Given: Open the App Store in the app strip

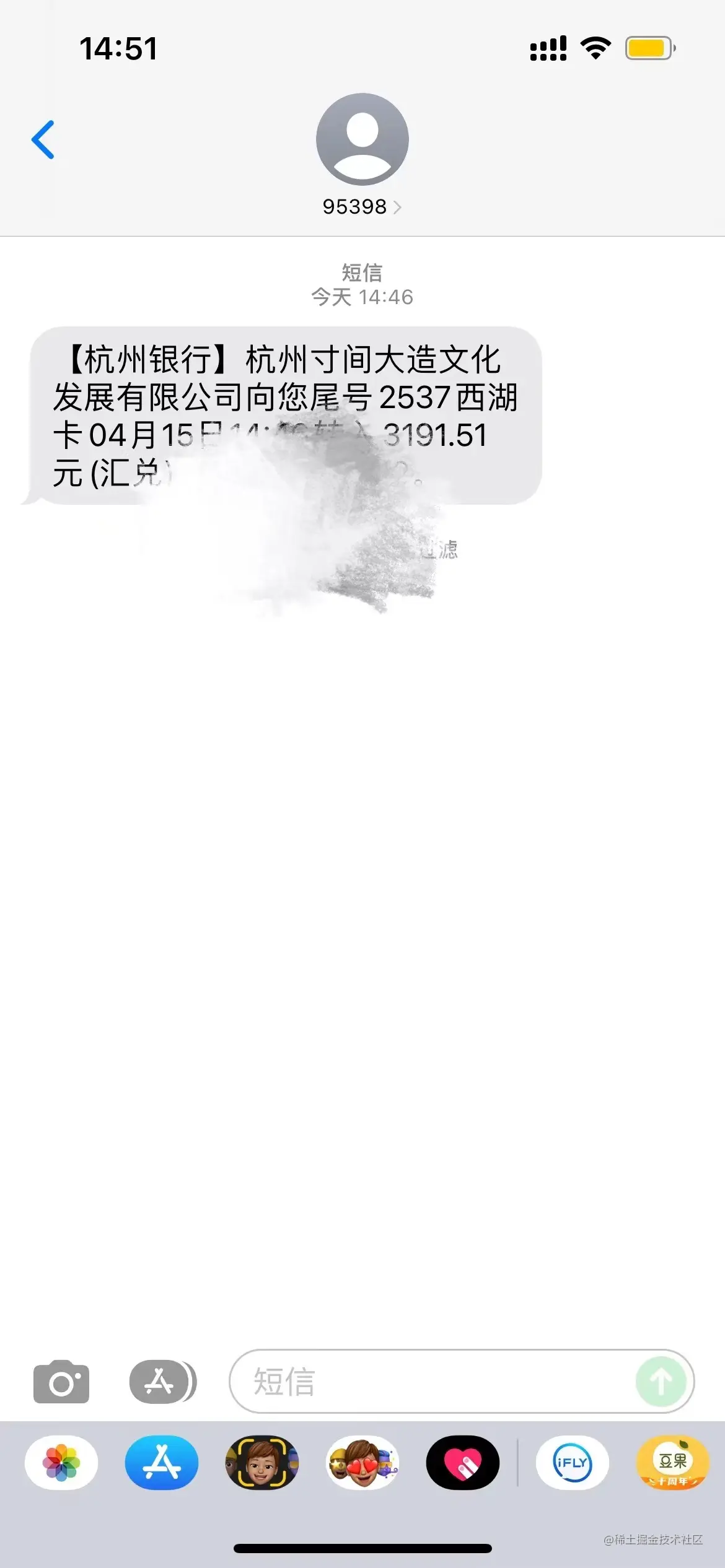Looking at the screenshot, I should tap(162, 1463).
